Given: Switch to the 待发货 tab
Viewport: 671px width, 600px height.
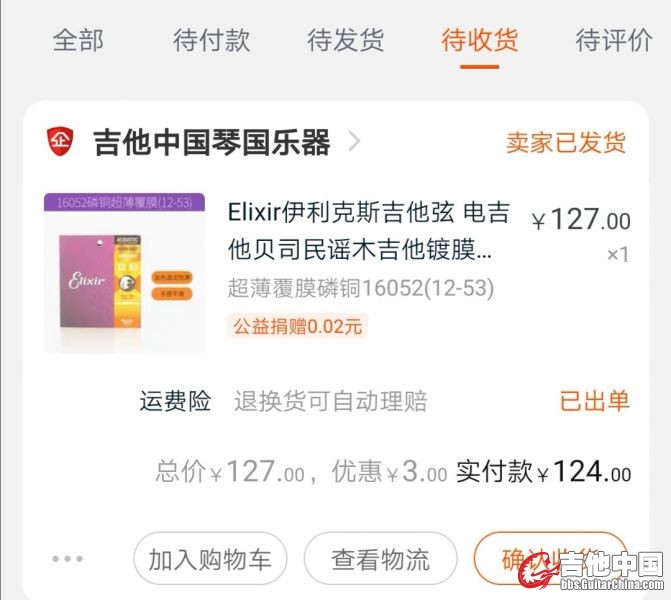Looking at the screenshot, I should 345,41.
